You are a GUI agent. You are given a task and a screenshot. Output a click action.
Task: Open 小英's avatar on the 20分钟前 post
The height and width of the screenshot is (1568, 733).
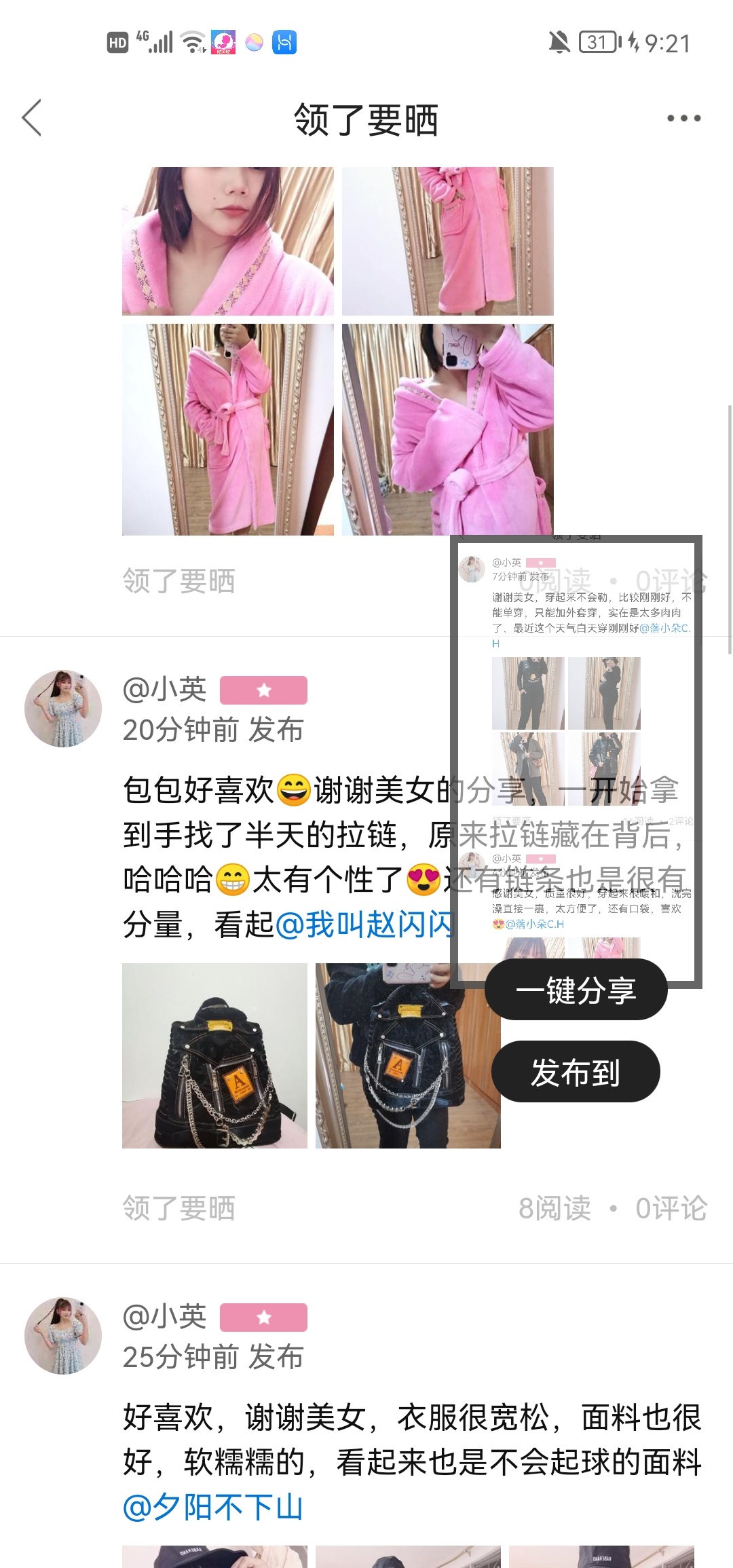click(63, 709)
